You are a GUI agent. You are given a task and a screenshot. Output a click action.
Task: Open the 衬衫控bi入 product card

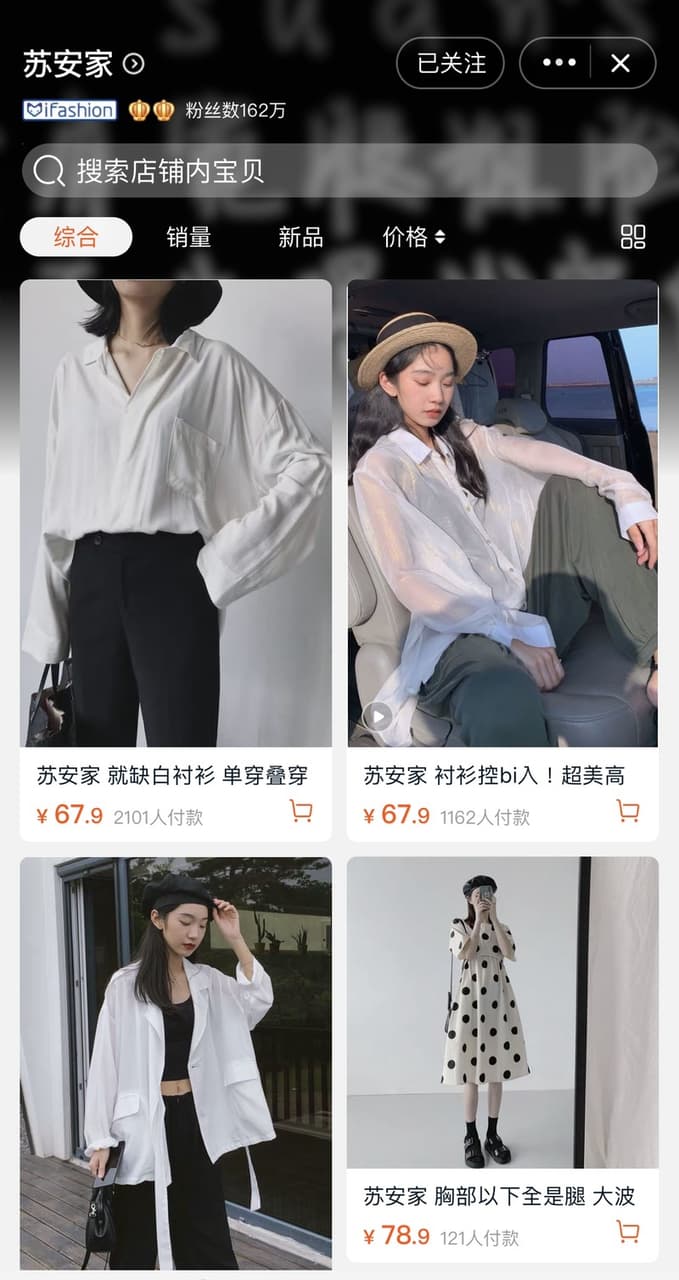(503, 560)
